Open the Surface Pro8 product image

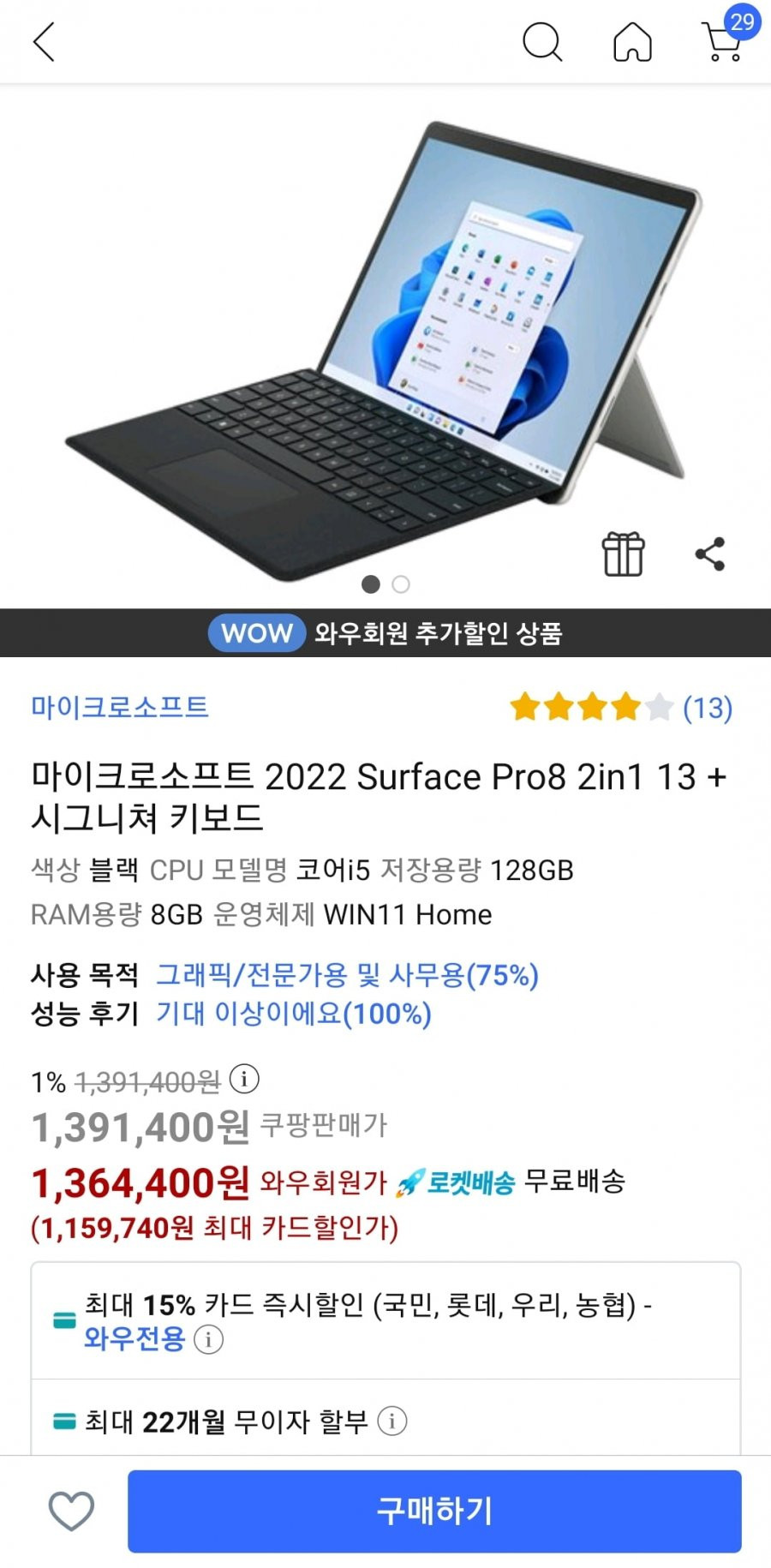pos(385,343)
